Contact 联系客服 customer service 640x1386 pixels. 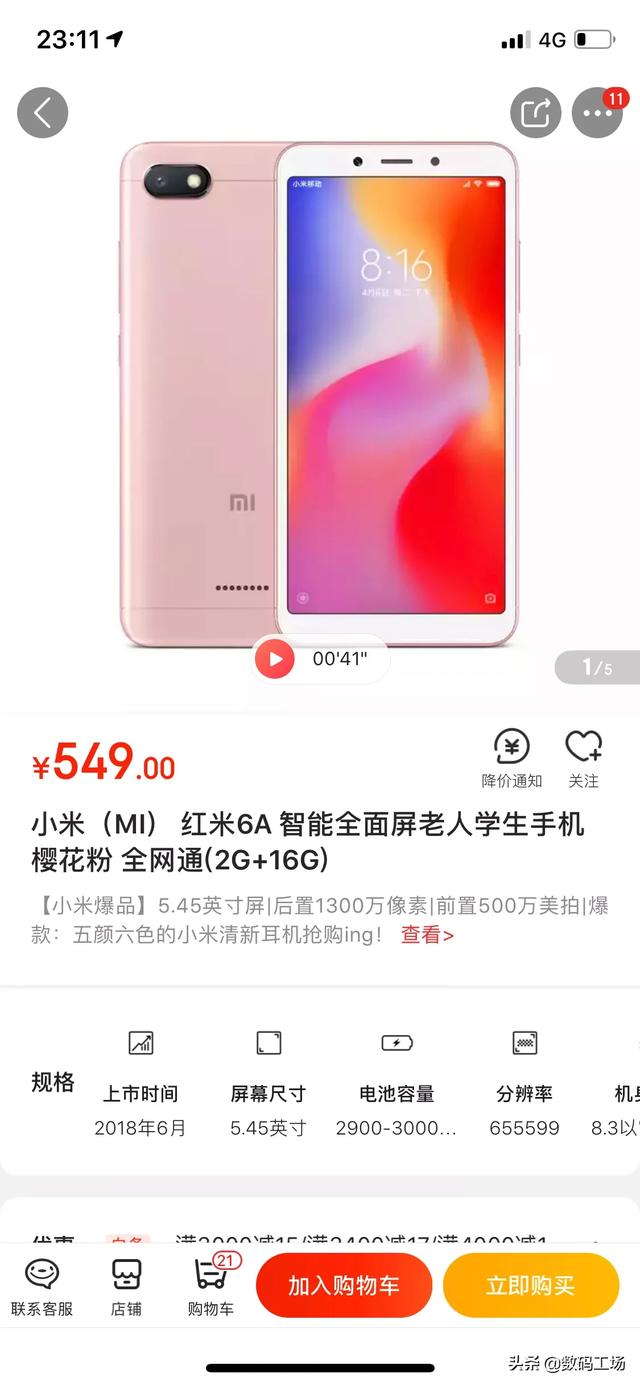[42, 1286]
